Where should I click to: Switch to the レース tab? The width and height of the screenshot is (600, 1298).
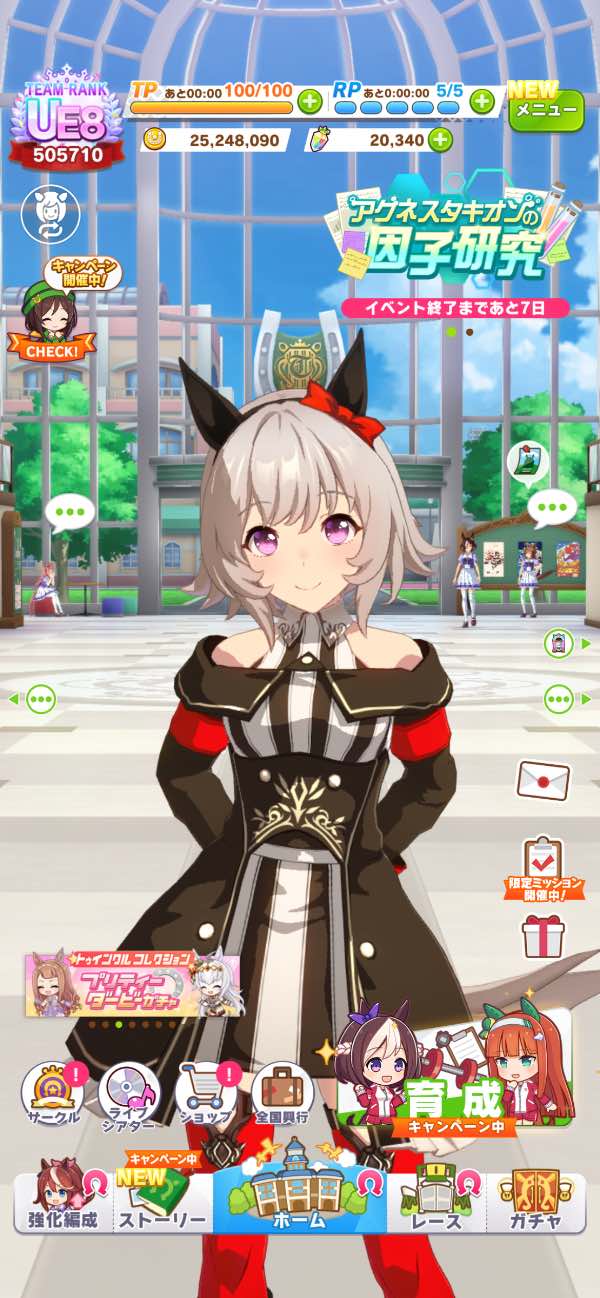click(437, 1200)
